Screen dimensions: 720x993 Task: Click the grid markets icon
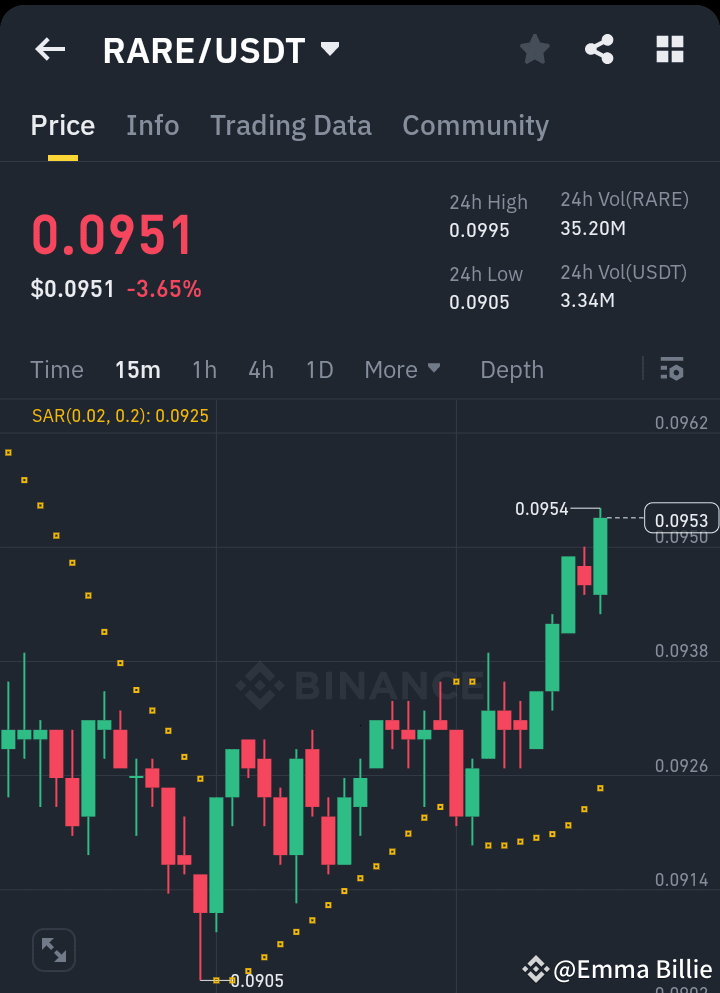(669, 49)
